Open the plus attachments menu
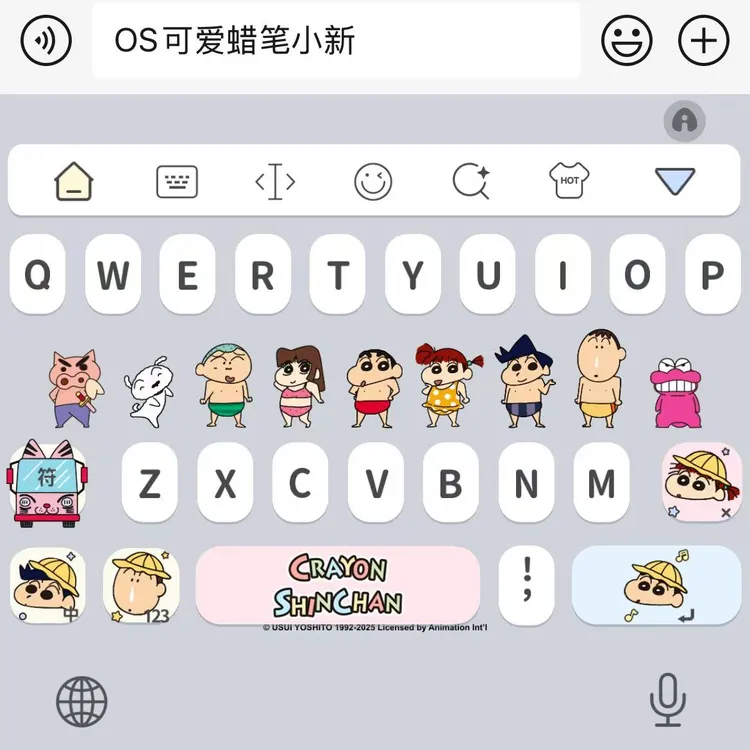This screenshot has width=750, height=750. (x=704, y=40)
